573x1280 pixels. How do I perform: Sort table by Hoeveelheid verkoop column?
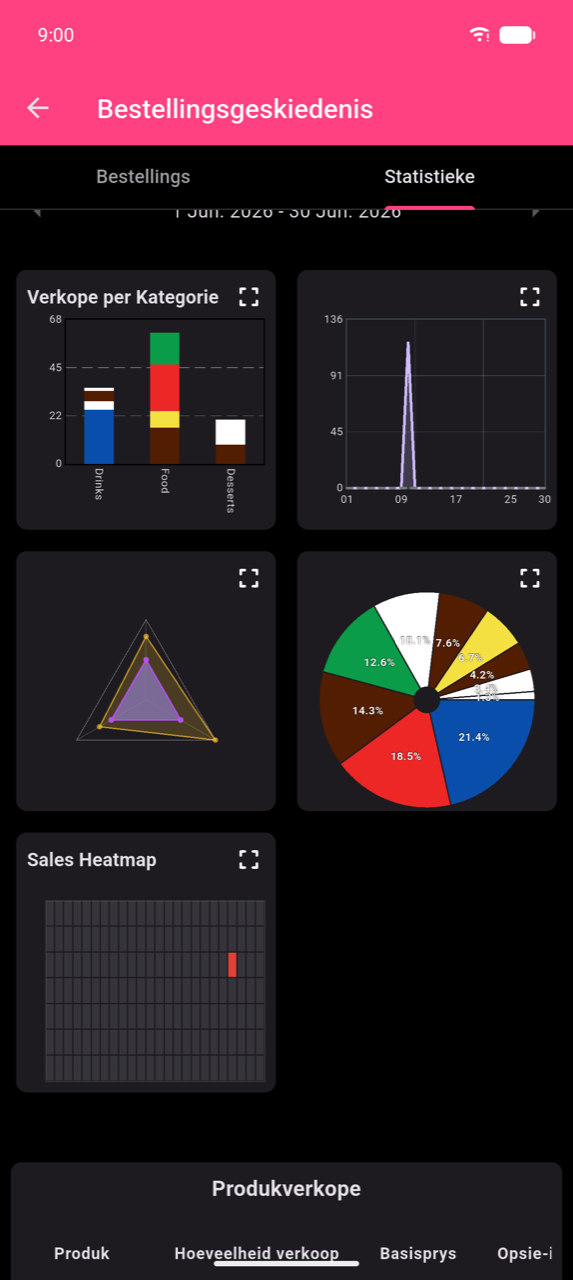point(257,1253)
